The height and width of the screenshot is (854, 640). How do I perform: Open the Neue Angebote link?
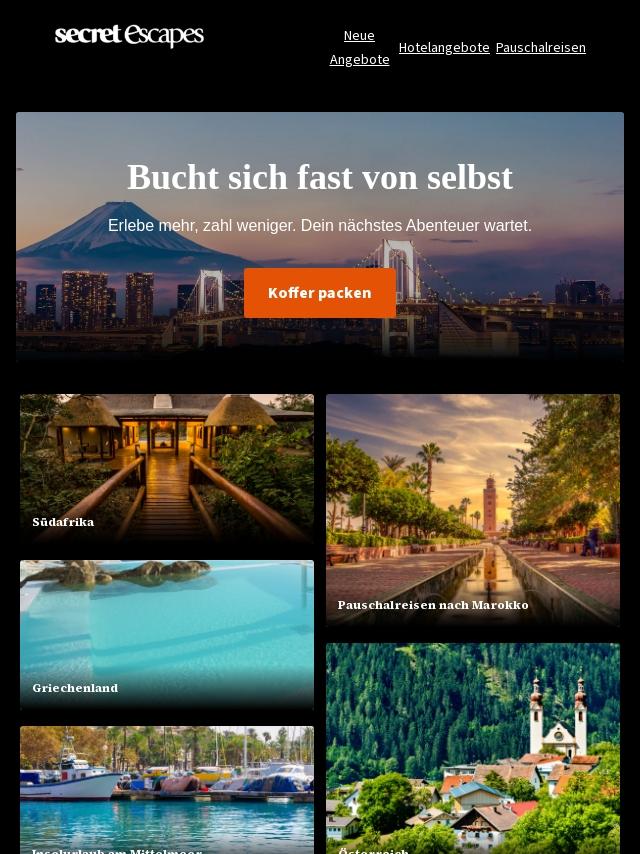click(359, 47)
